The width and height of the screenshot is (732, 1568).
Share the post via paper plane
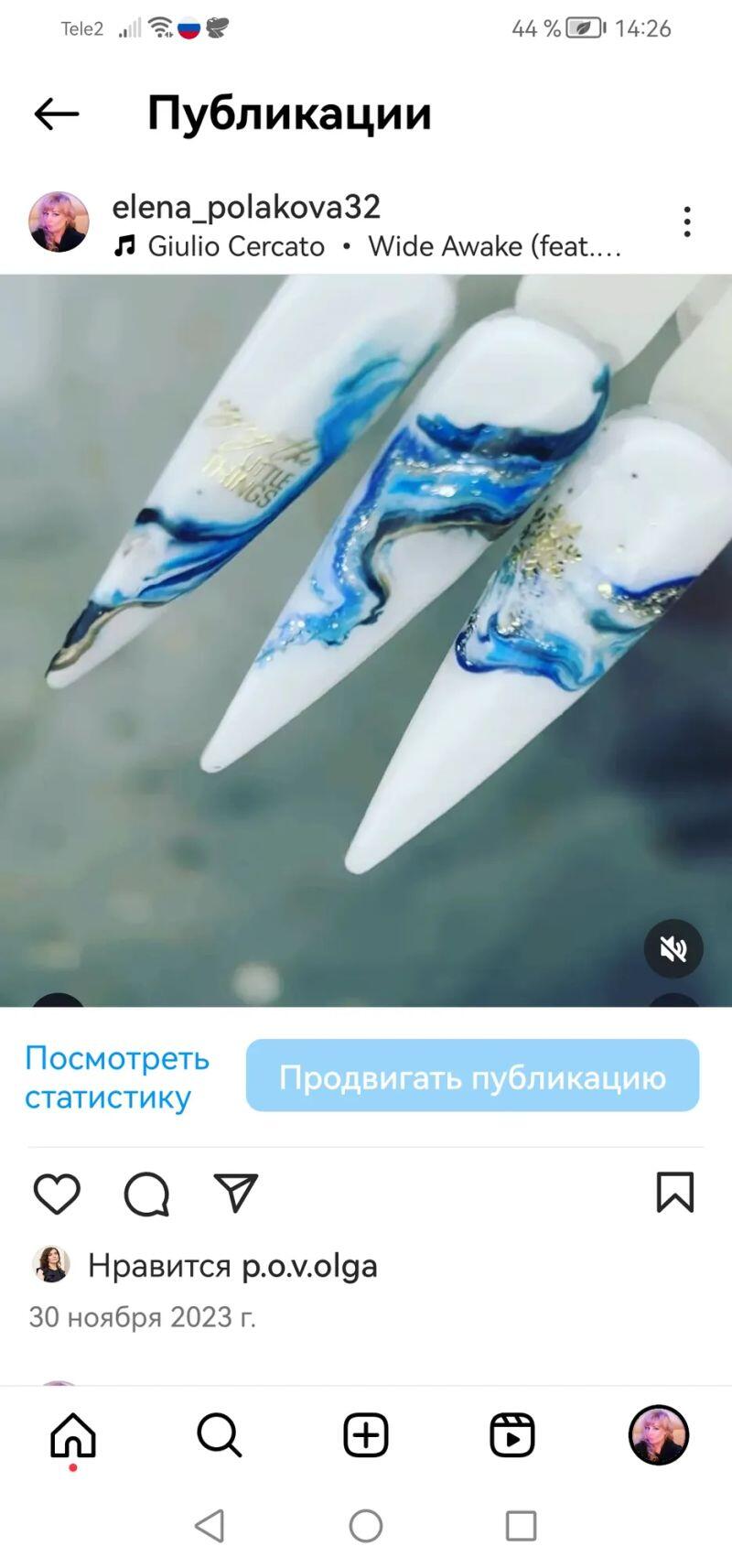pos(236,1194)
